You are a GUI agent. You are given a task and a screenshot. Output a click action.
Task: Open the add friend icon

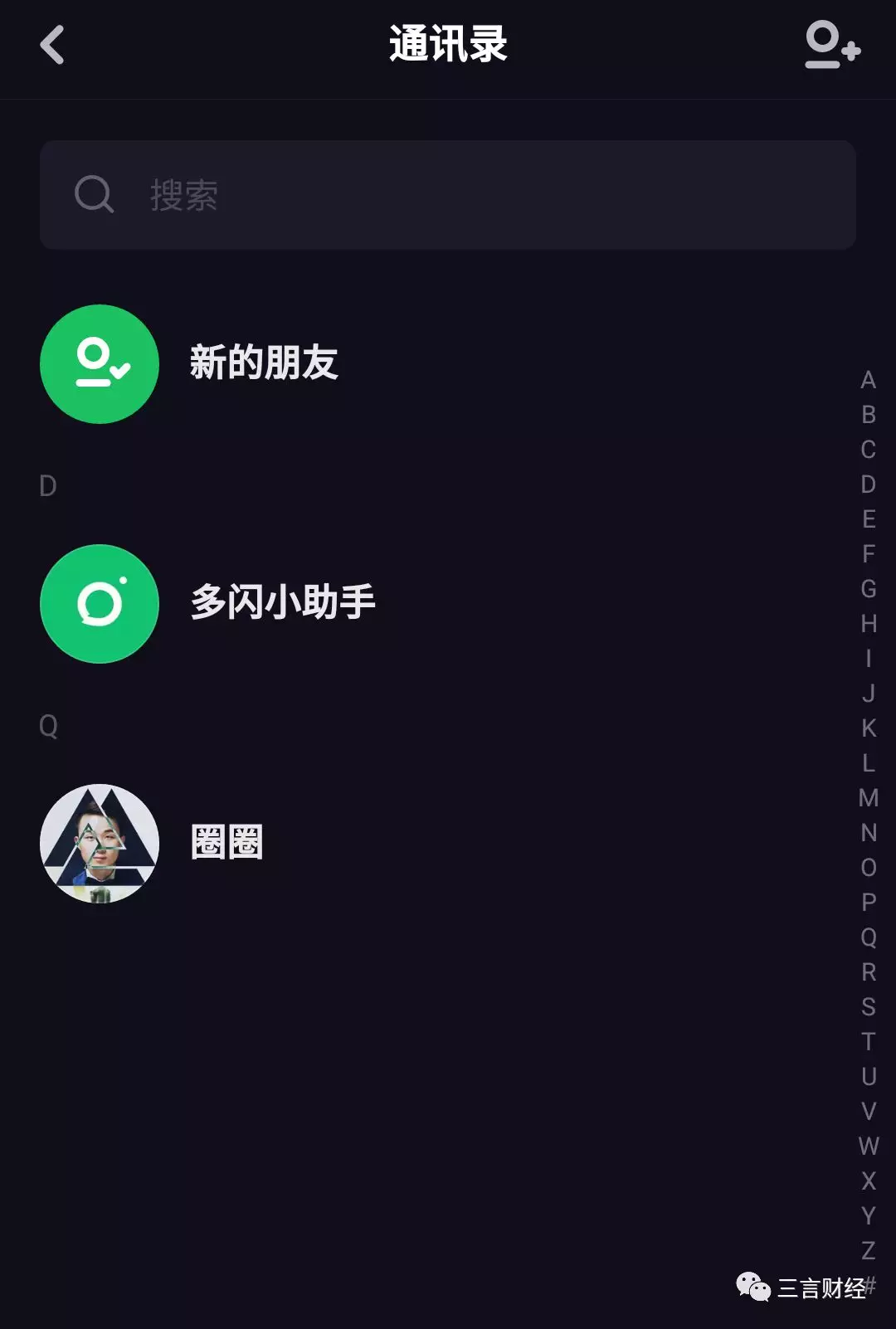coord(832,45)
